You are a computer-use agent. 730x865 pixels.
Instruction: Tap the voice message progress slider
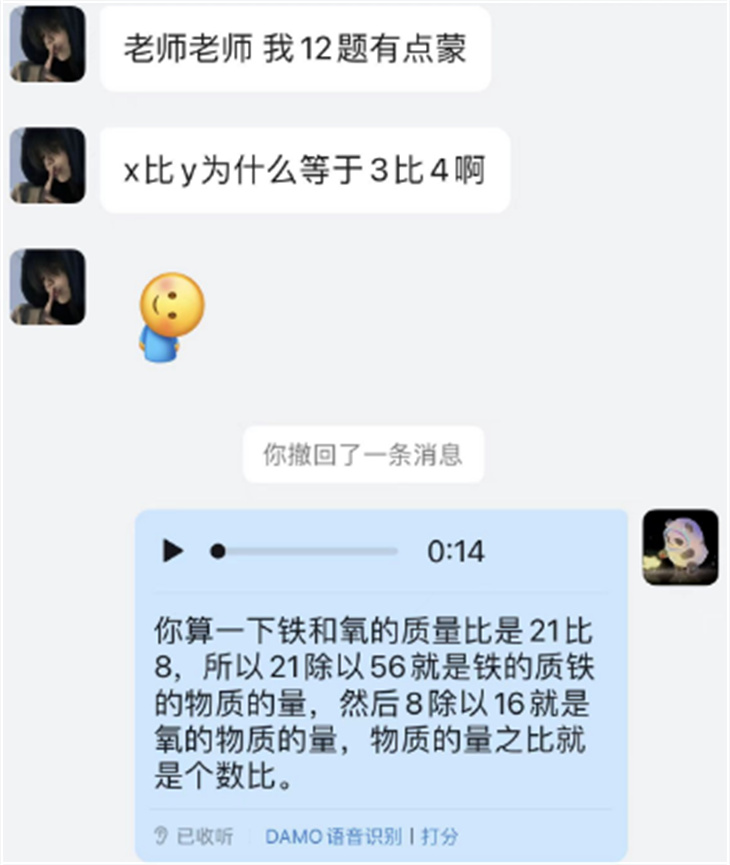pyautogui.click(x=305, y=551)
